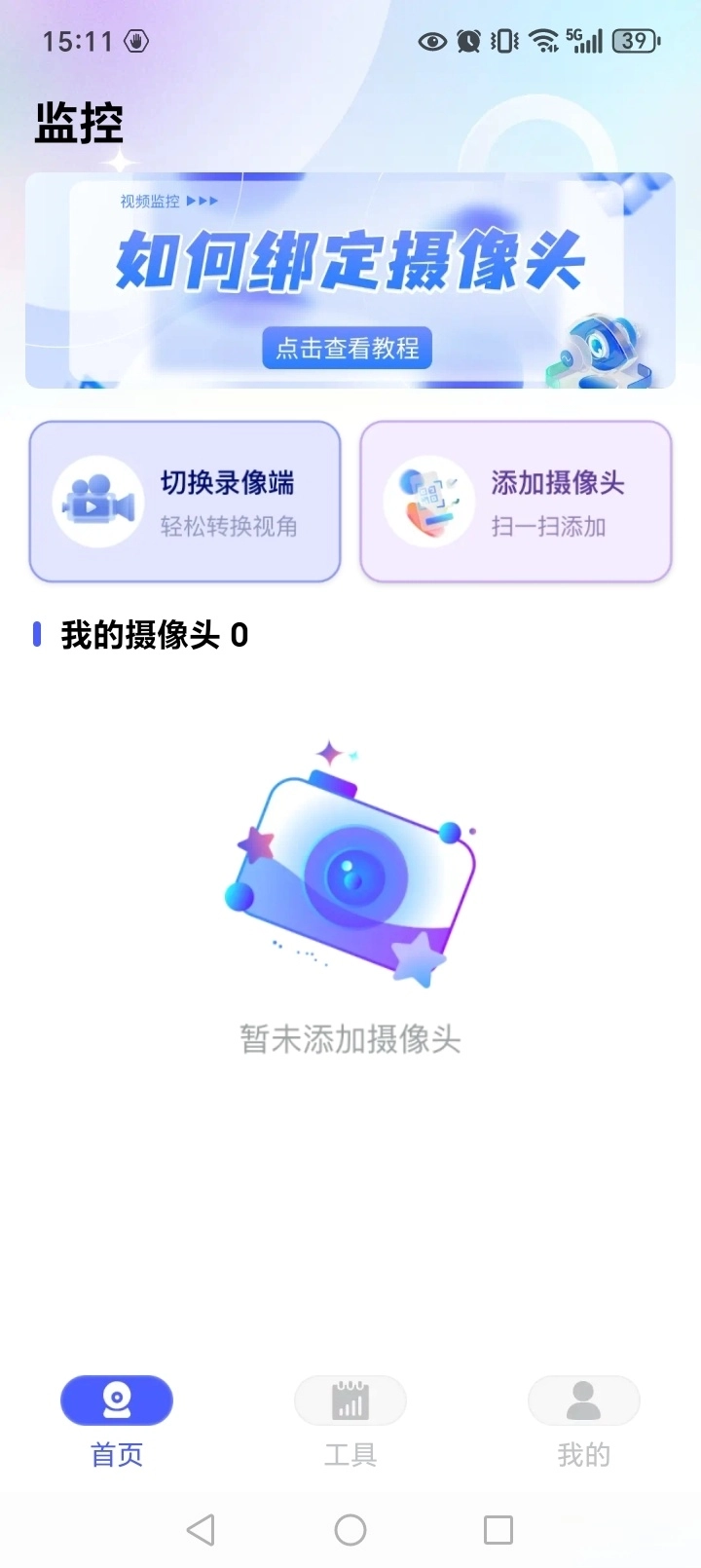The image size is (701, 1568).
Task: Switch to the 工具 tab
Action: click(350, 1454)
